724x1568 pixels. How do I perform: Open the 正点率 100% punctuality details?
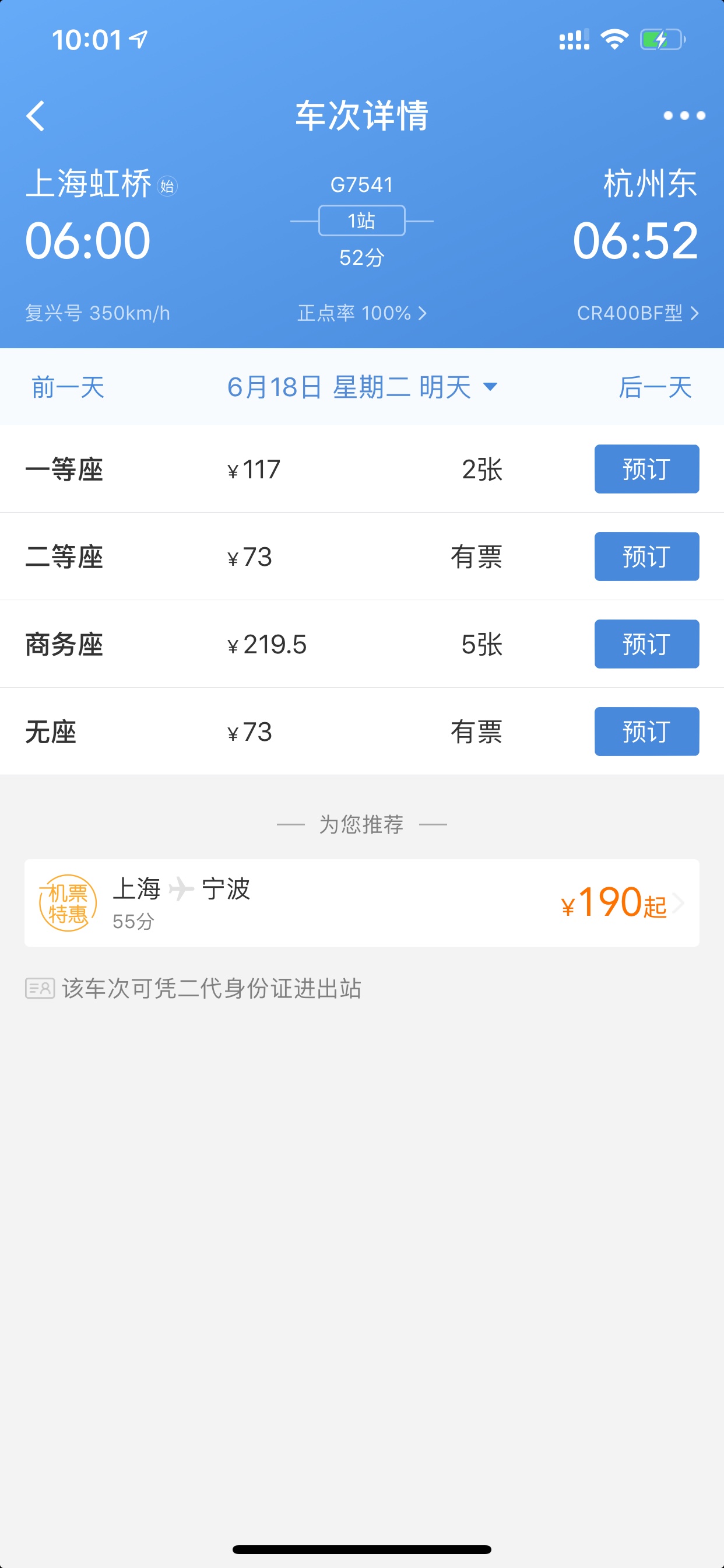click(x=362, y=313)
